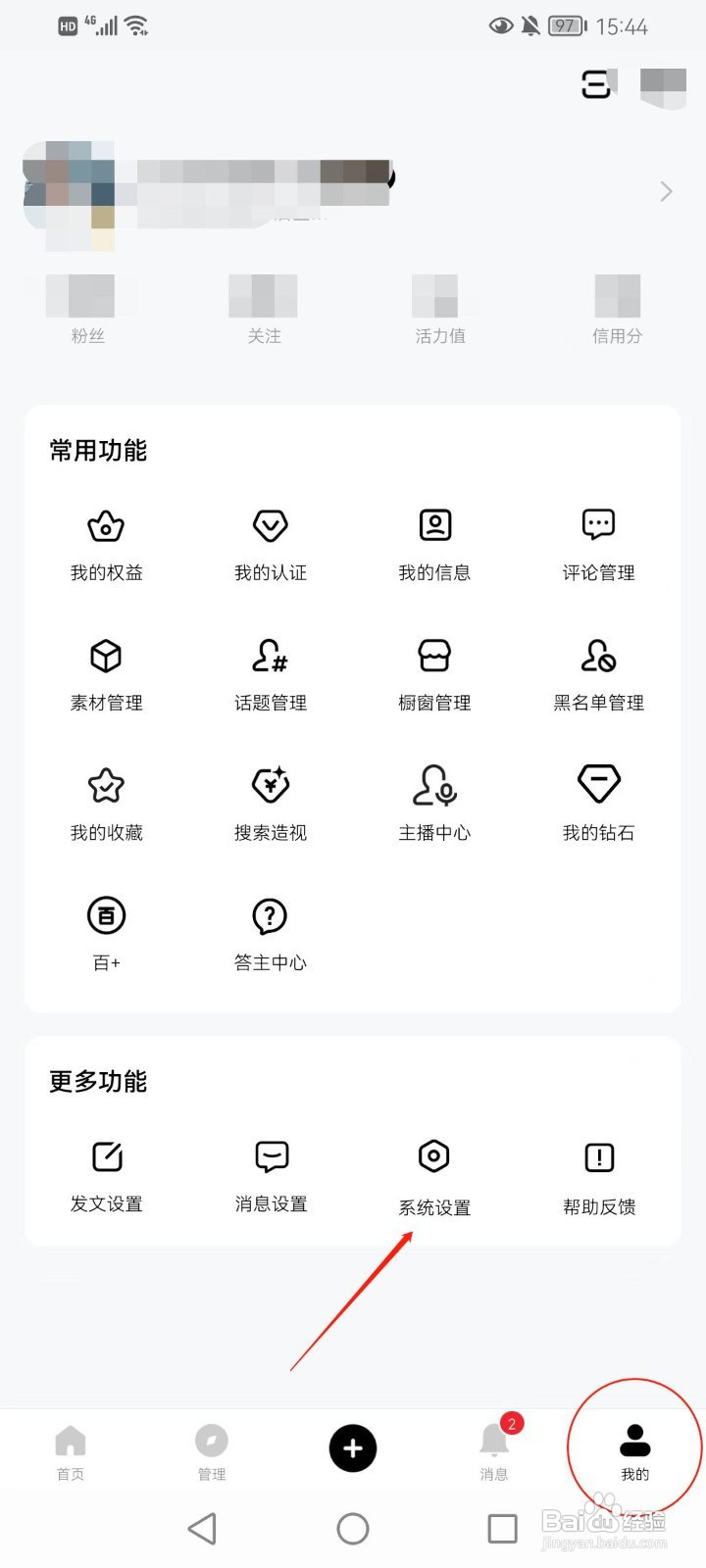Viewport: 706px width, 1568px height.
Task: Open 我的钻石
Action: (598, 804)
